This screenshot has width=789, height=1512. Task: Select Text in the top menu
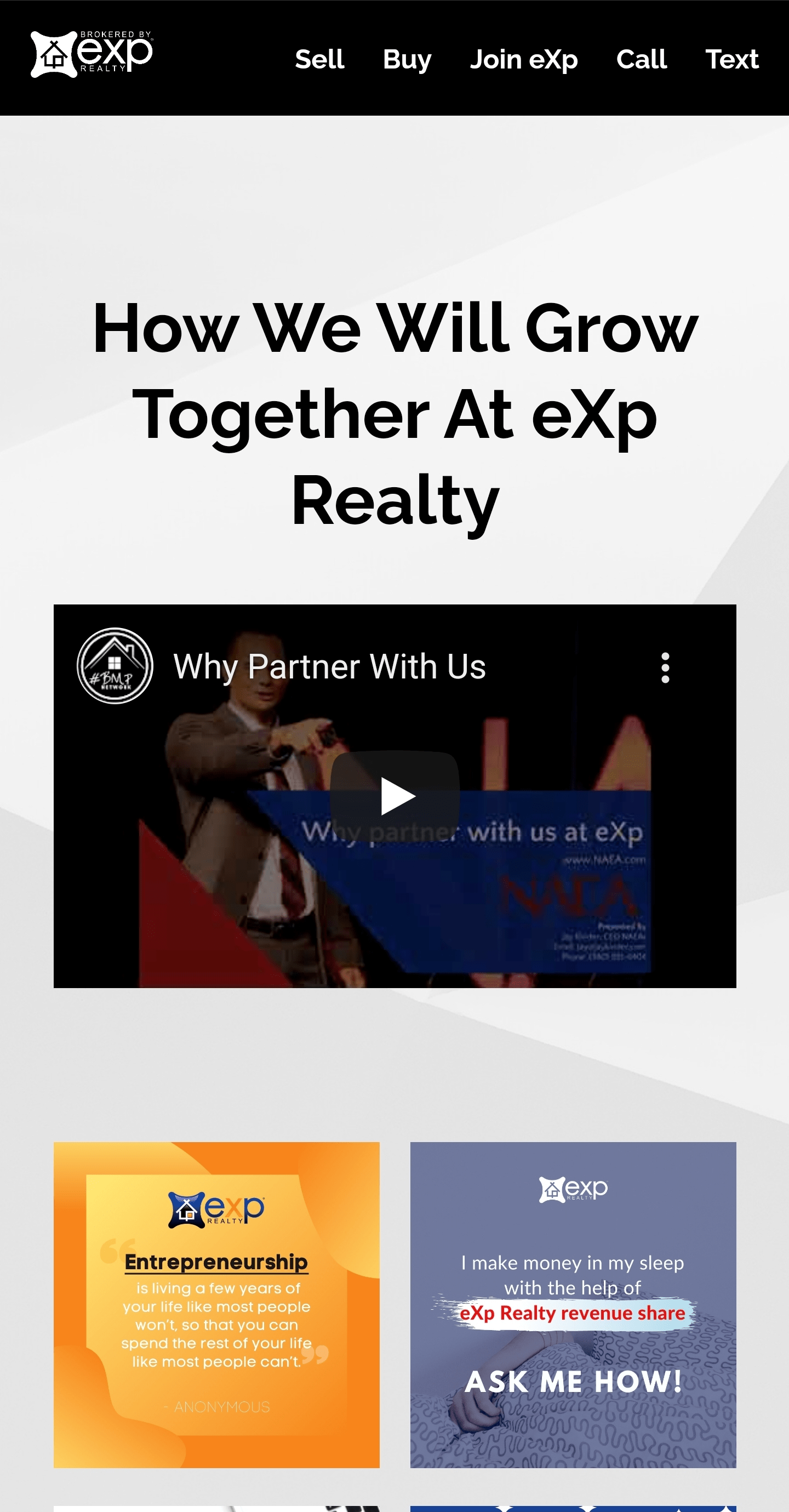pyautogui.click(x=731, y=59)
